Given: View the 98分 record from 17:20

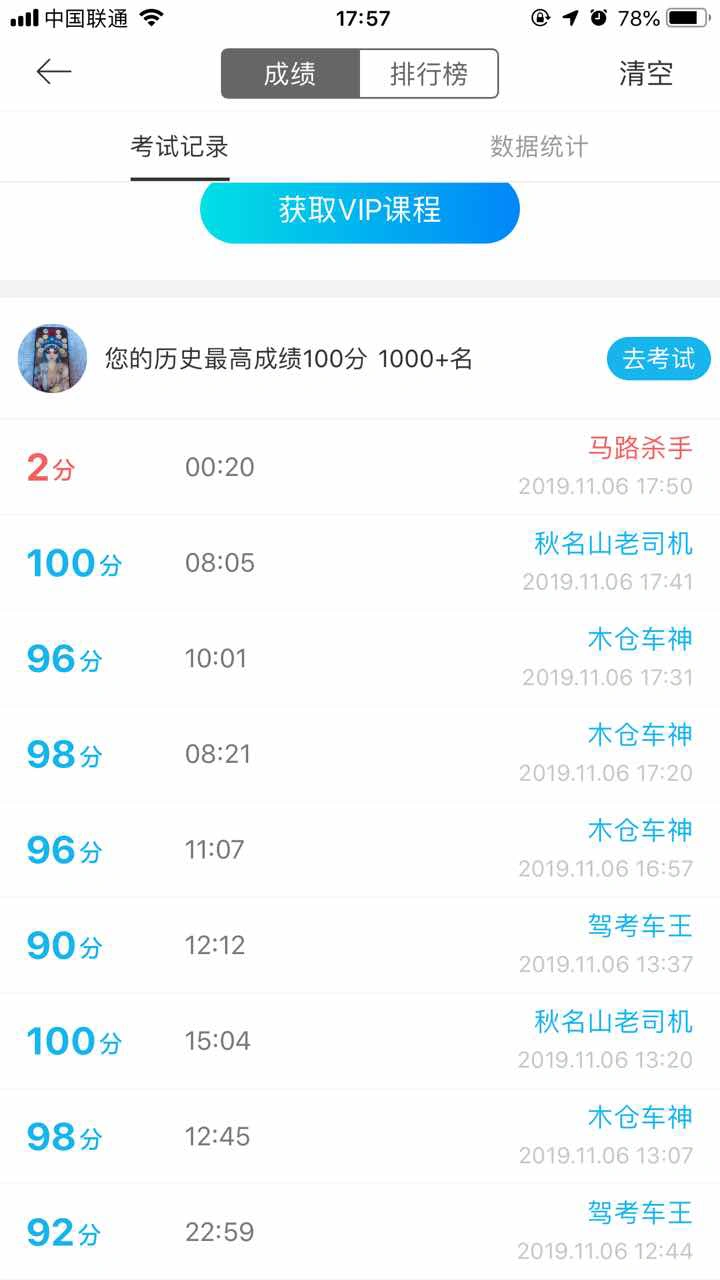Looking at the screenshot, I should [360, 755].
